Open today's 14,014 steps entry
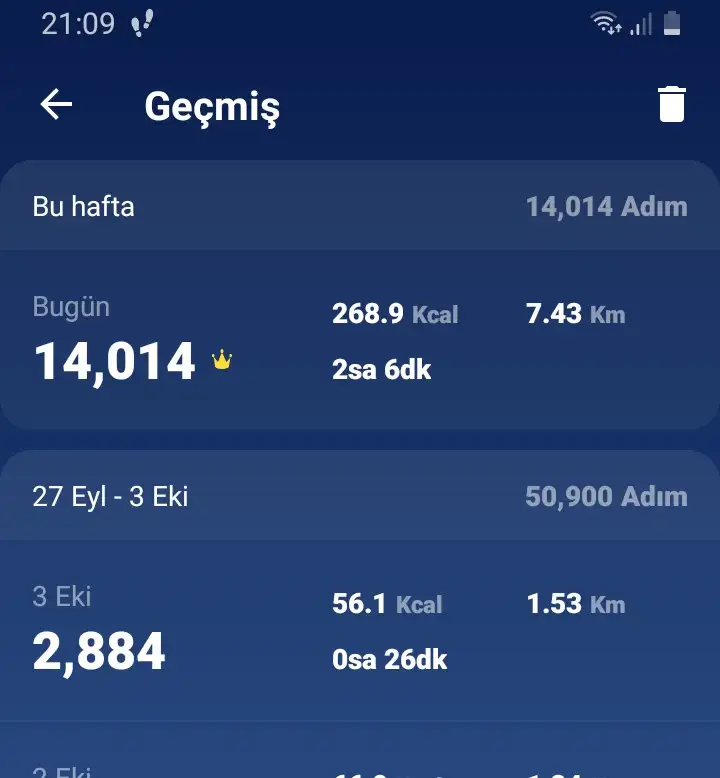720x778 pixels. click(x=358, y=340)
